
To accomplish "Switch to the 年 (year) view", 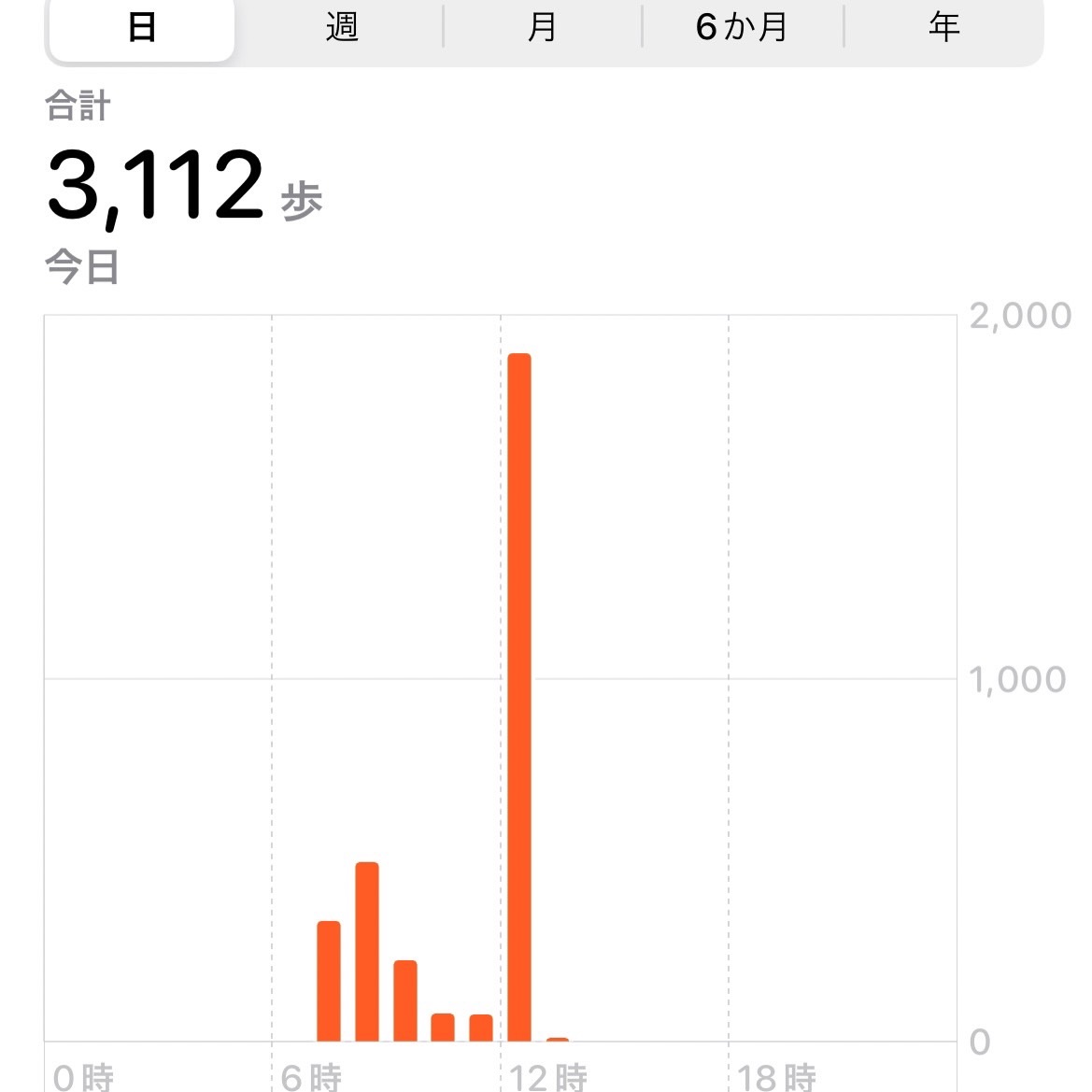I will [x=944, y=28].
